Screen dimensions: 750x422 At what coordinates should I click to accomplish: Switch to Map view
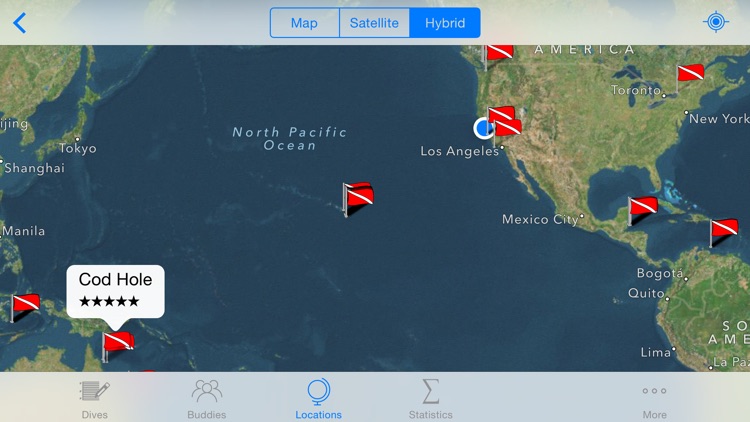point(304,23)
